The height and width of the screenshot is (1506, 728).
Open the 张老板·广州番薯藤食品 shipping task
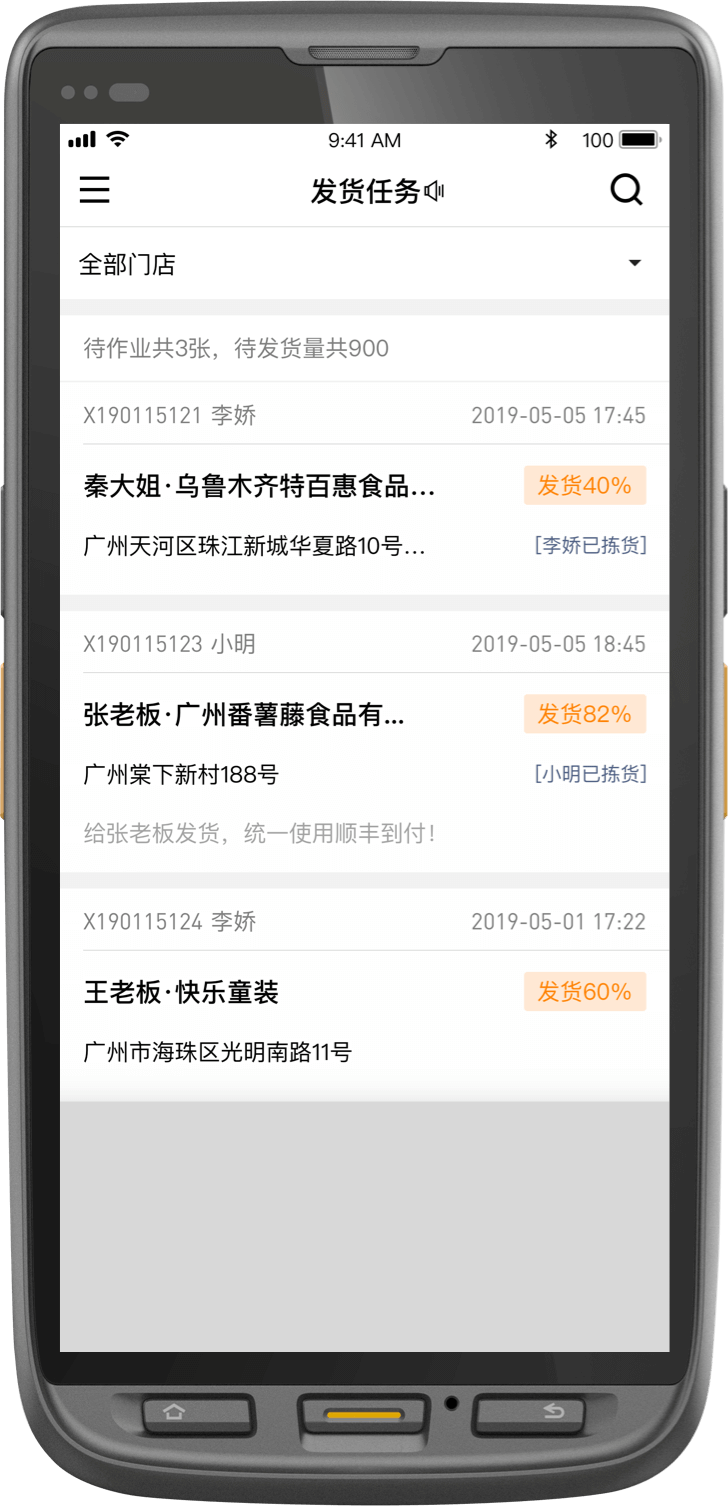(245, 716)
